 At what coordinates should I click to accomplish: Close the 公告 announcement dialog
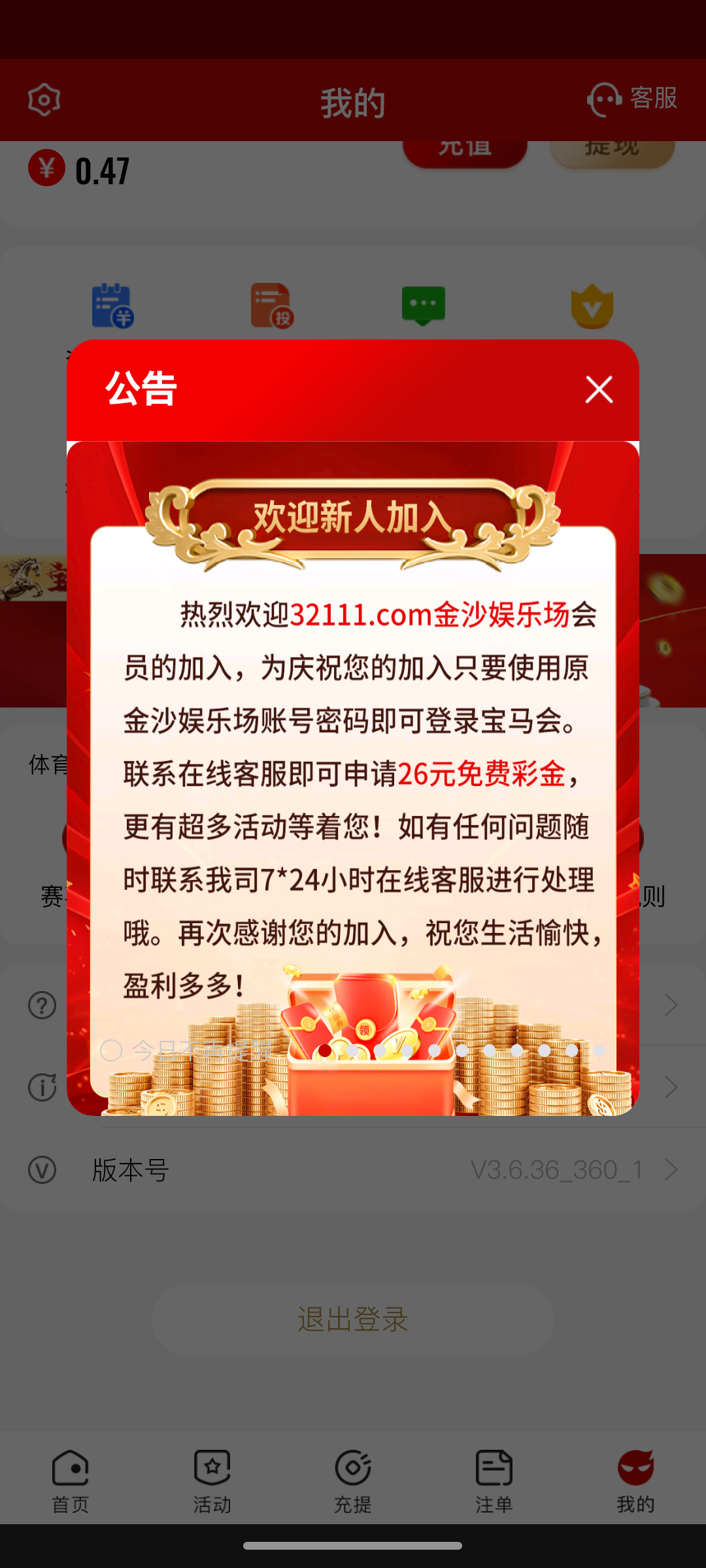[599, 389]
